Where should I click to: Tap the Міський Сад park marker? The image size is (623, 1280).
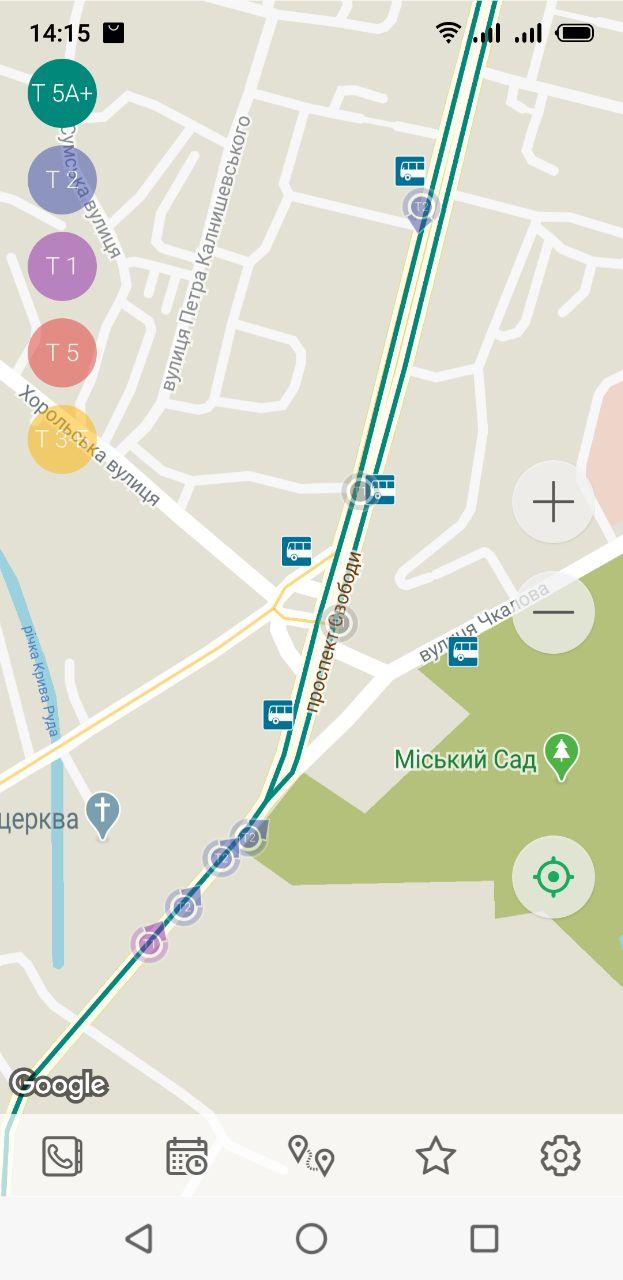562,757
